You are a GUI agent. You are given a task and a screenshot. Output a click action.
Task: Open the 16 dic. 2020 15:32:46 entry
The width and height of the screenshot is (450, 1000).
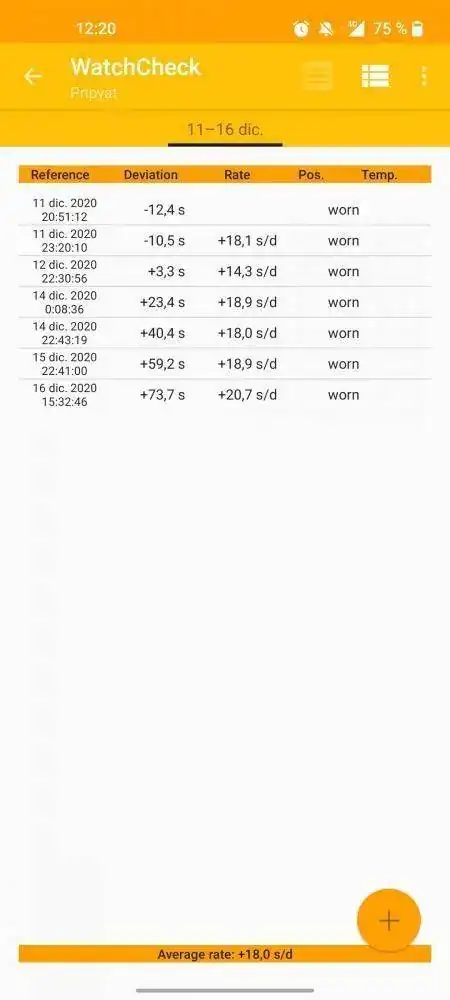point(224,395)
